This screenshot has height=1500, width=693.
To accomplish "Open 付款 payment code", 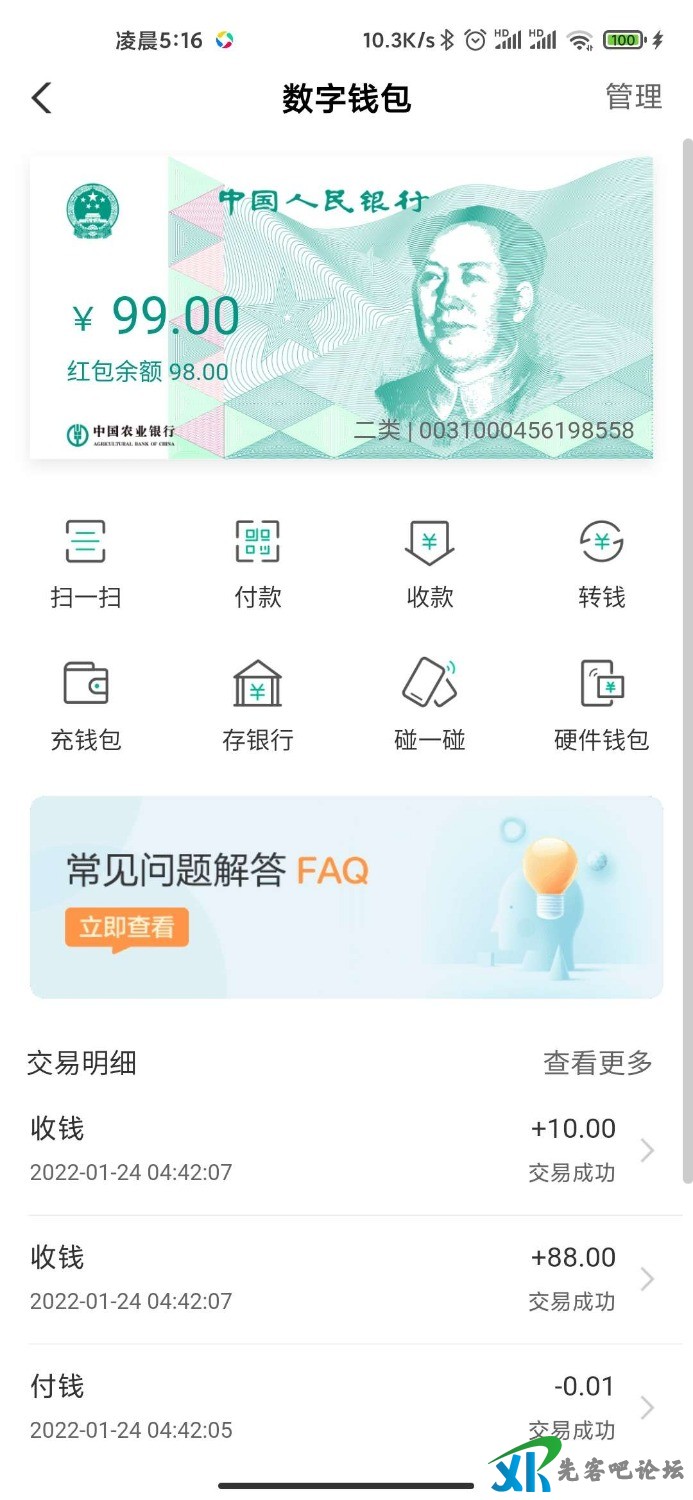I will pos(258,564).
